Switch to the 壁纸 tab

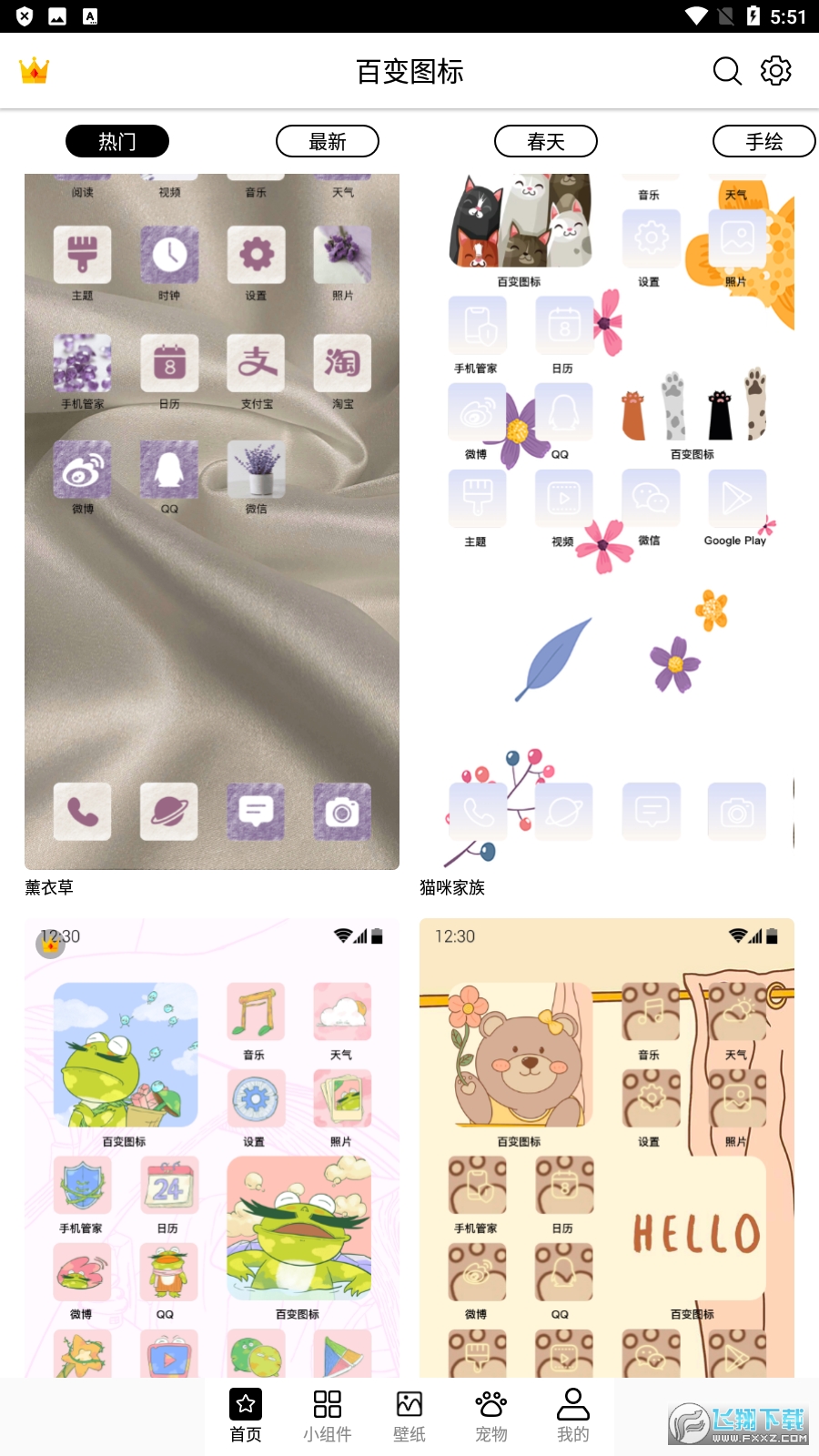409,1415
